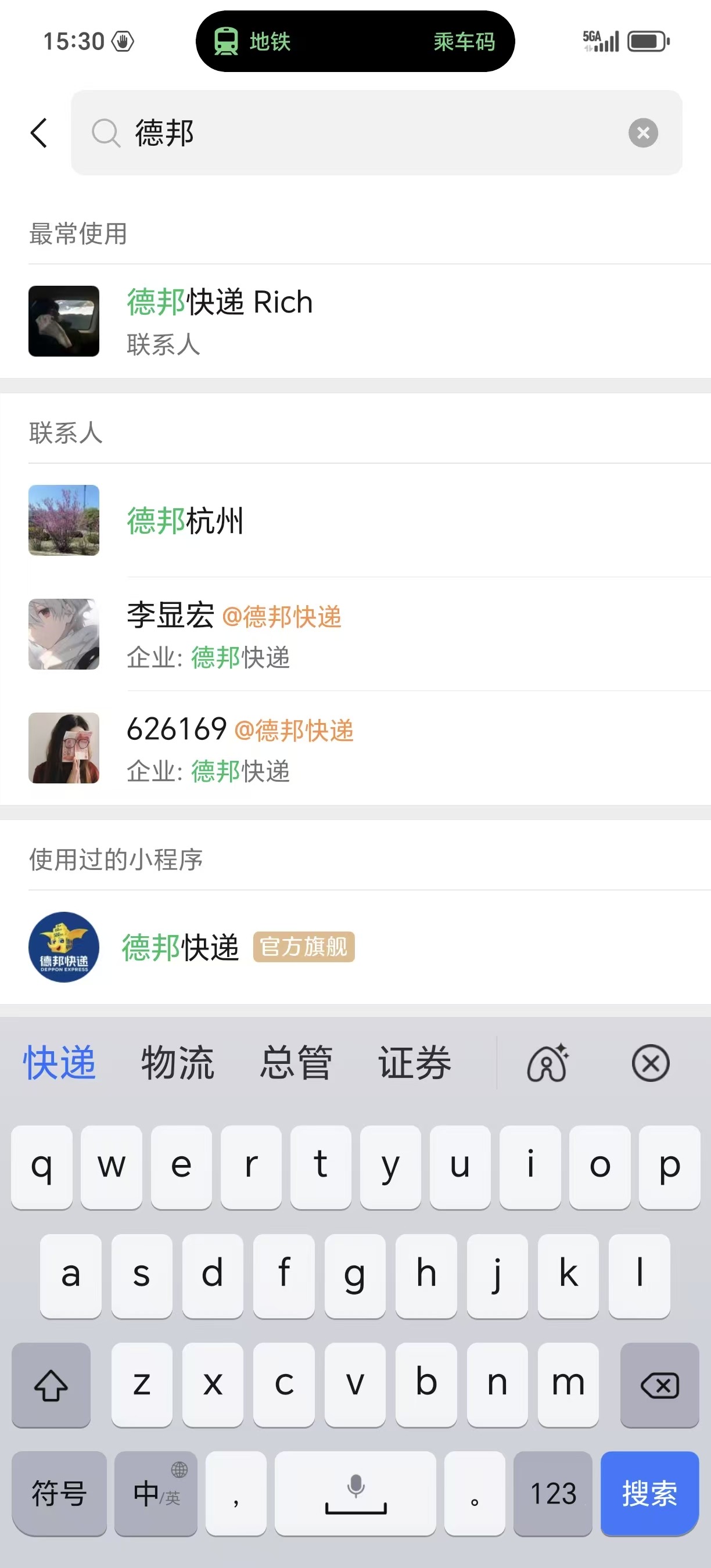
Task: Clear the search text 德邦
Action: pyautogui.click(x=643, y=132)
